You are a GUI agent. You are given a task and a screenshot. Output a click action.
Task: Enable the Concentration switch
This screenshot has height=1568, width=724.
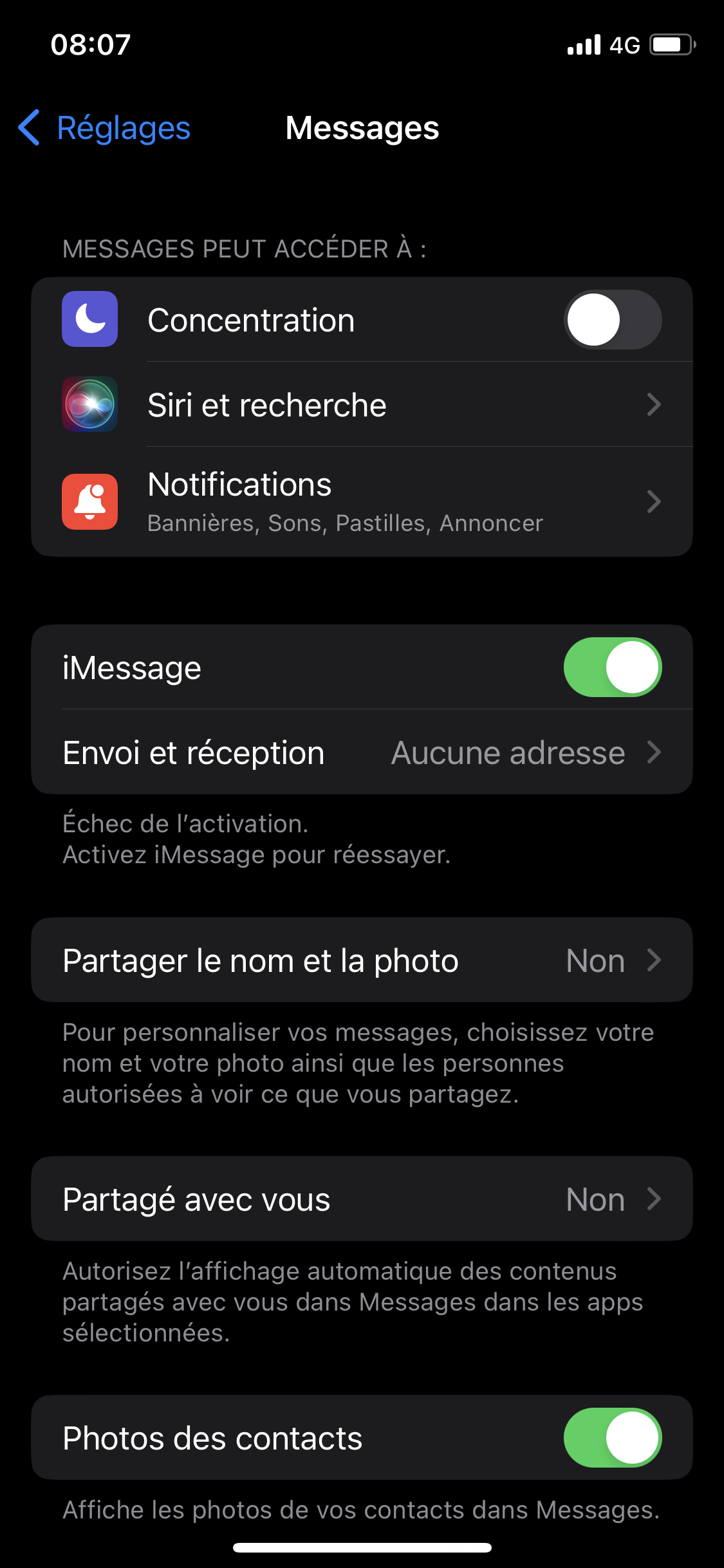pos(612,320)
